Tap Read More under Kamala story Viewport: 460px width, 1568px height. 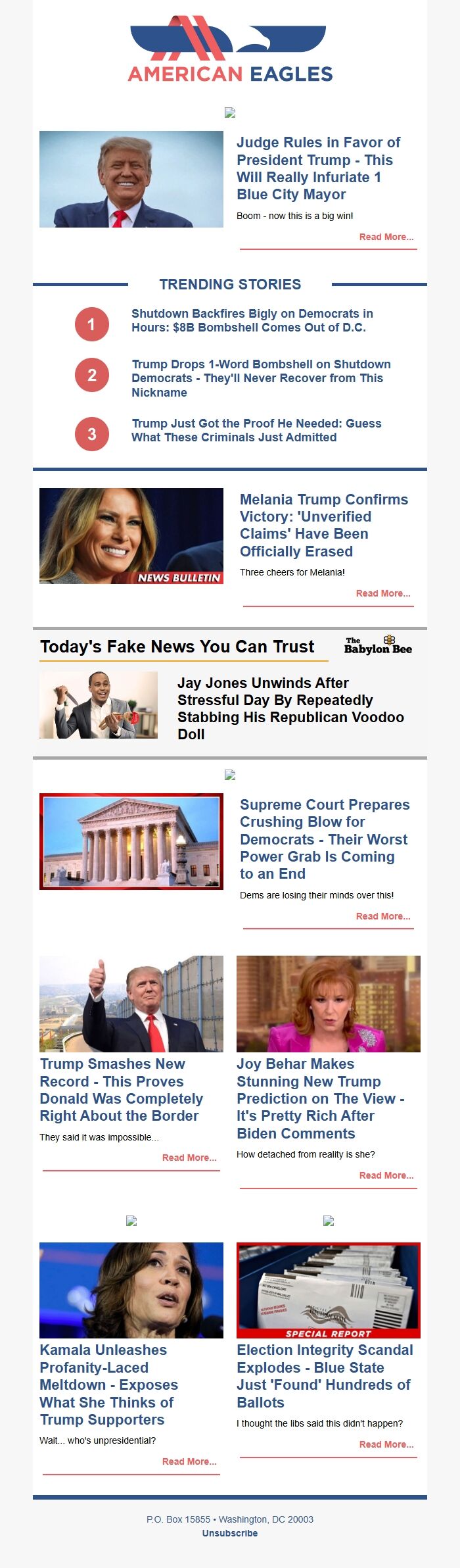[x=189, y=1461]
